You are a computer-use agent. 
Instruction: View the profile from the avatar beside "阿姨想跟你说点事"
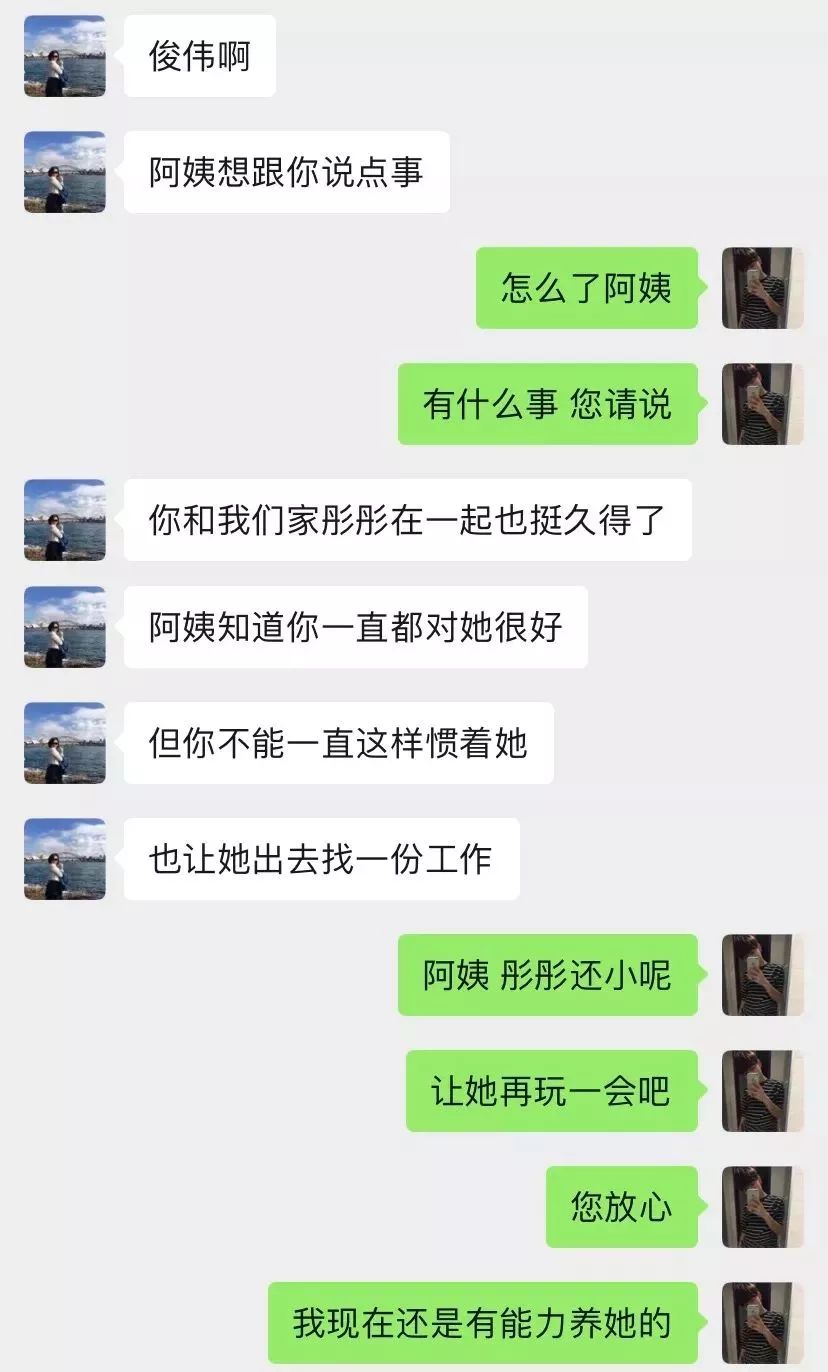[x=65, y=172]
